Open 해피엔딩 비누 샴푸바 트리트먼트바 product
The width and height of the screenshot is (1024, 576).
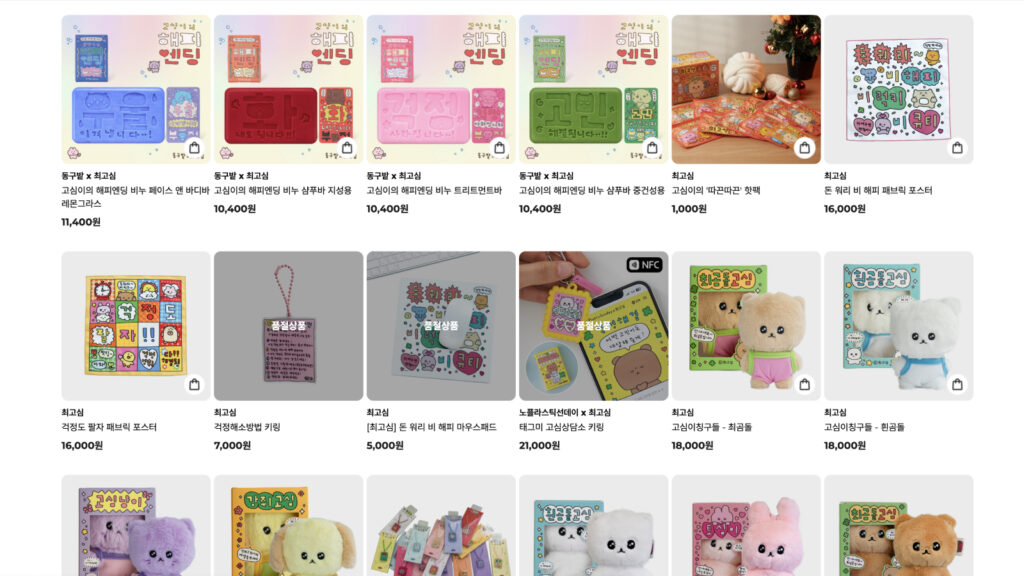(x=441, y=88)
